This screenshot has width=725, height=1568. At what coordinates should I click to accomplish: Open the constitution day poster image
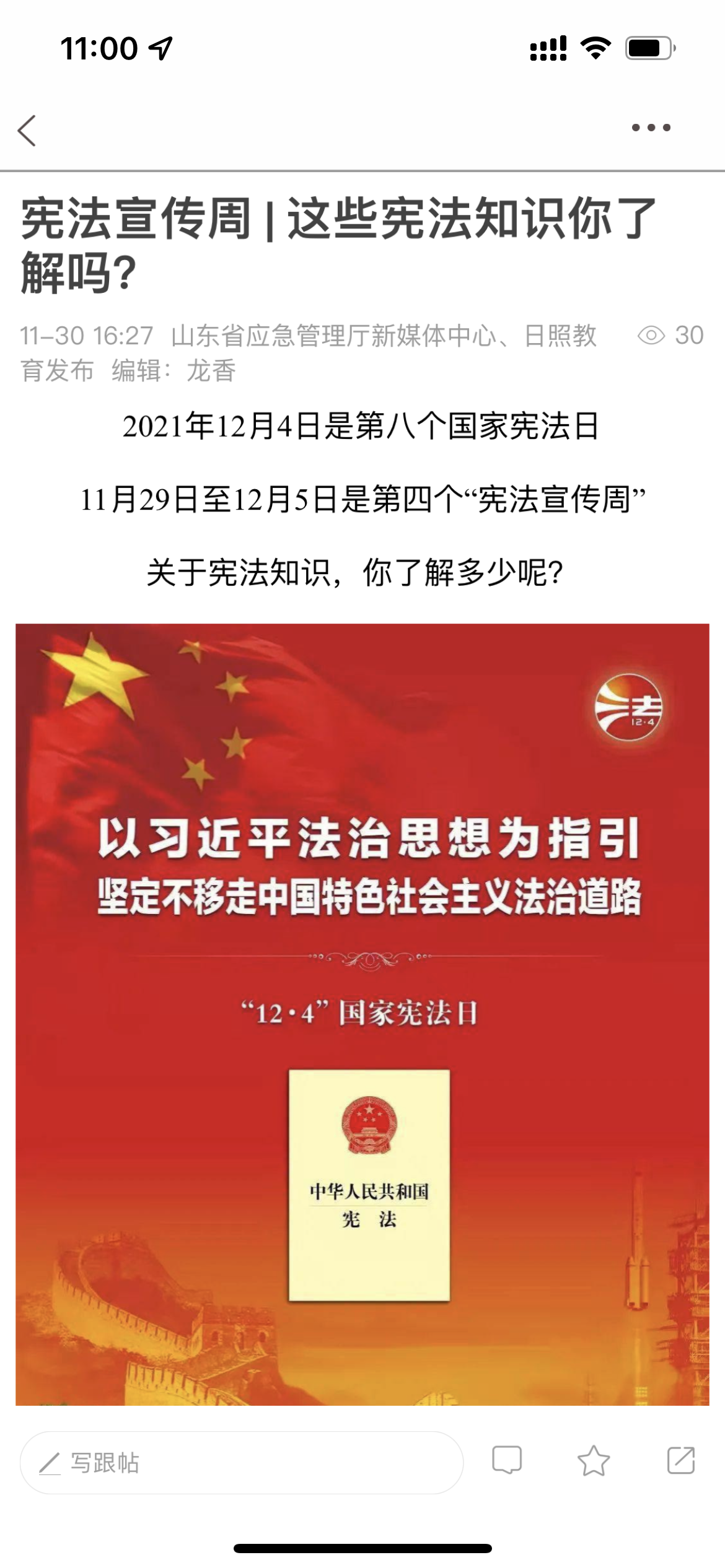(362, 1016)
